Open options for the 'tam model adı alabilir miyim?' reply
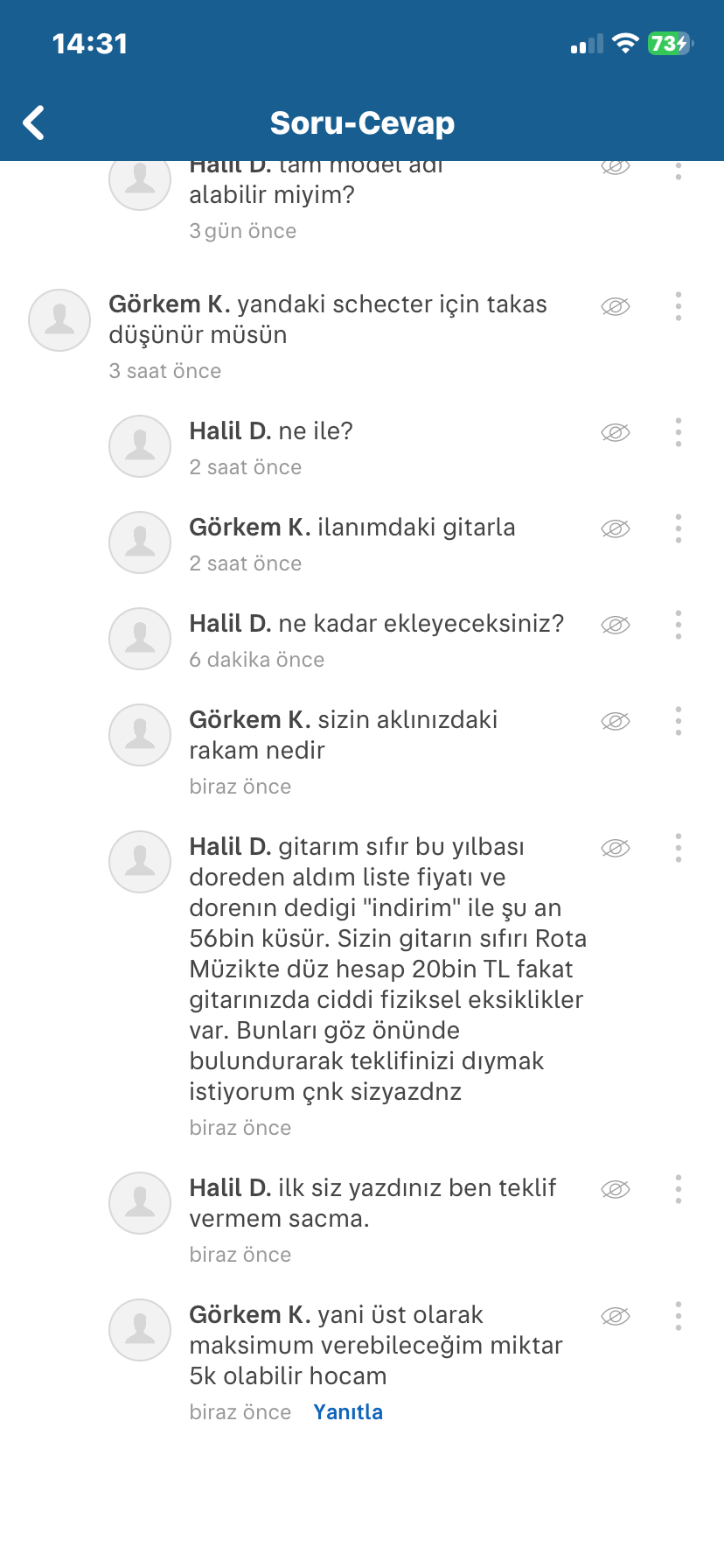724x1568 pixels. tap(679, 171)
